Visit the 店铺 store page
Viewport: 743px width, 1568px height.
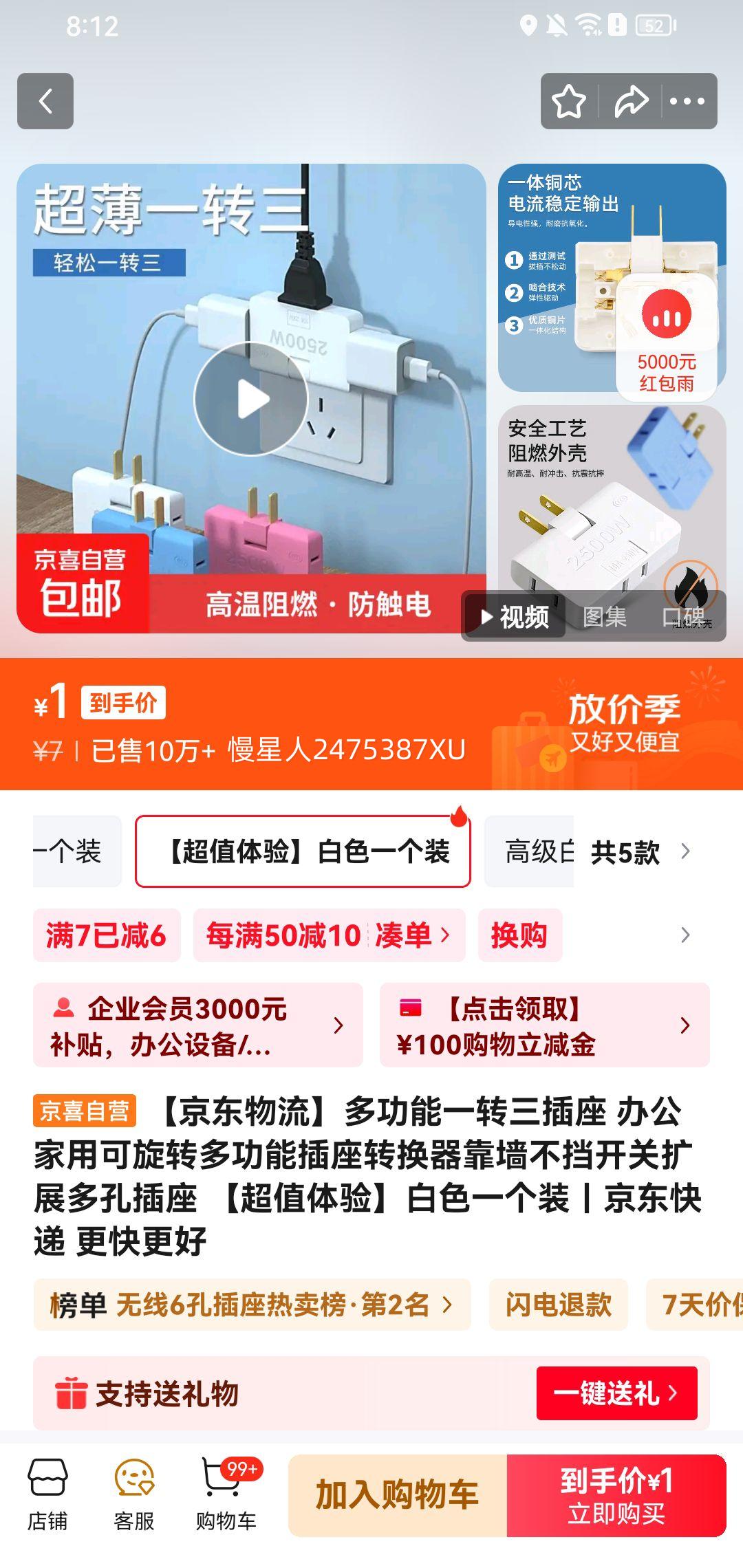[47, 1494]
